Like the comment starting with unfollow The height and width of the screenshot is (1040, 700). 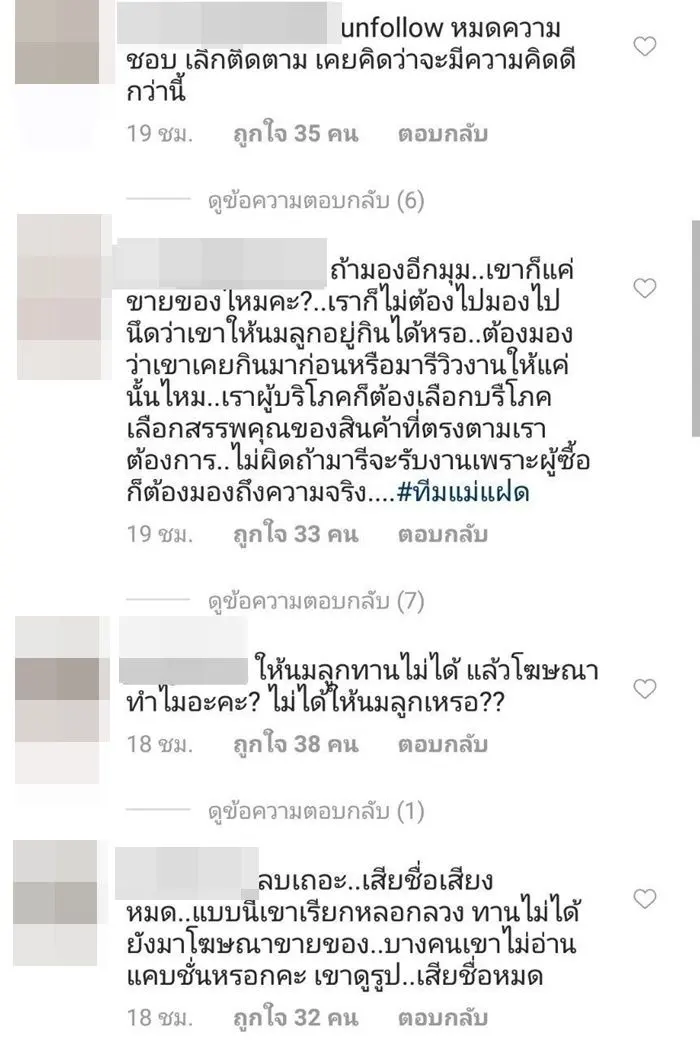[x=647, y=46]
